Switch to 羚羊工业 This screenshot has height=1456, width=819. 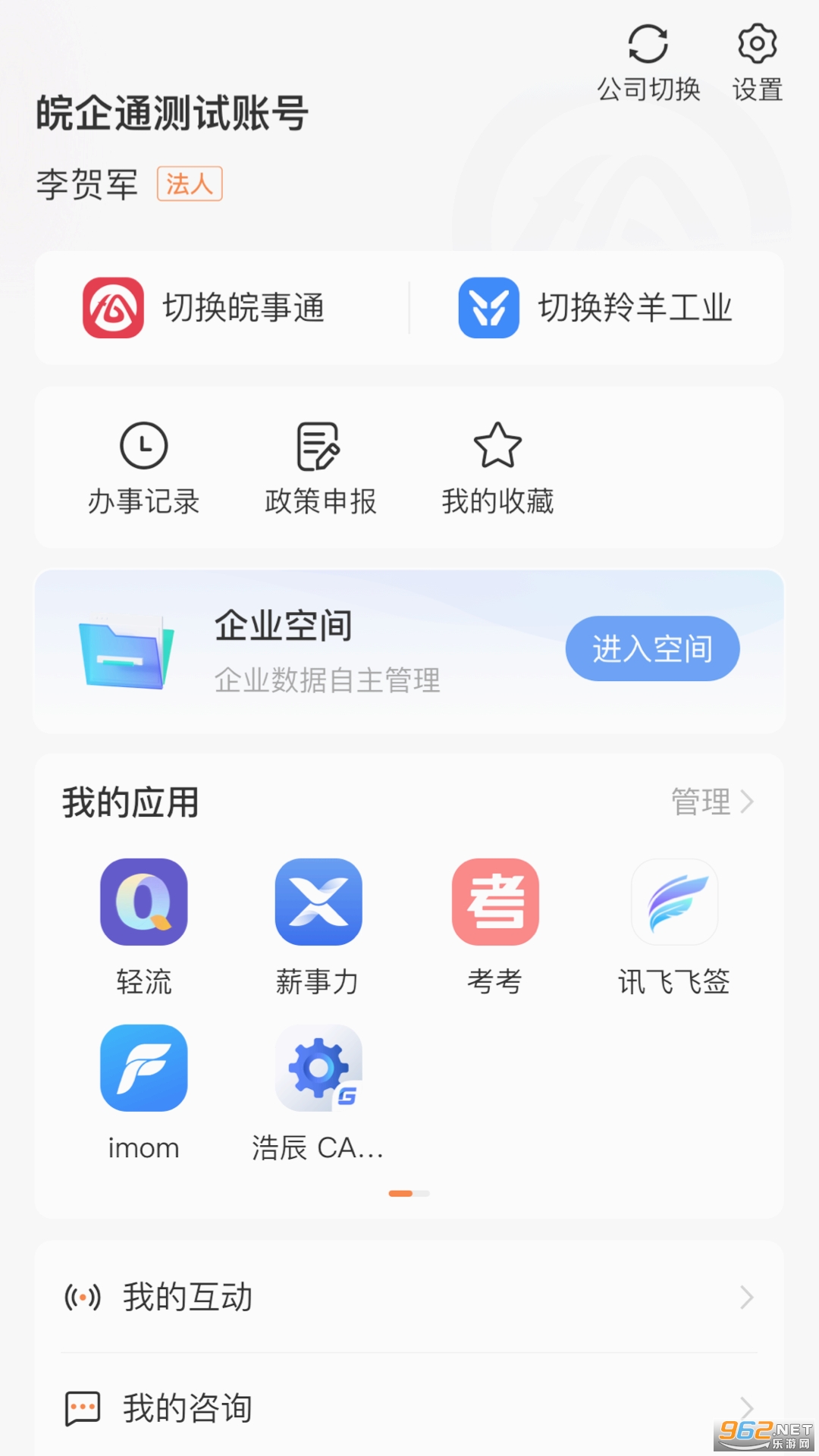pos(596,308)
